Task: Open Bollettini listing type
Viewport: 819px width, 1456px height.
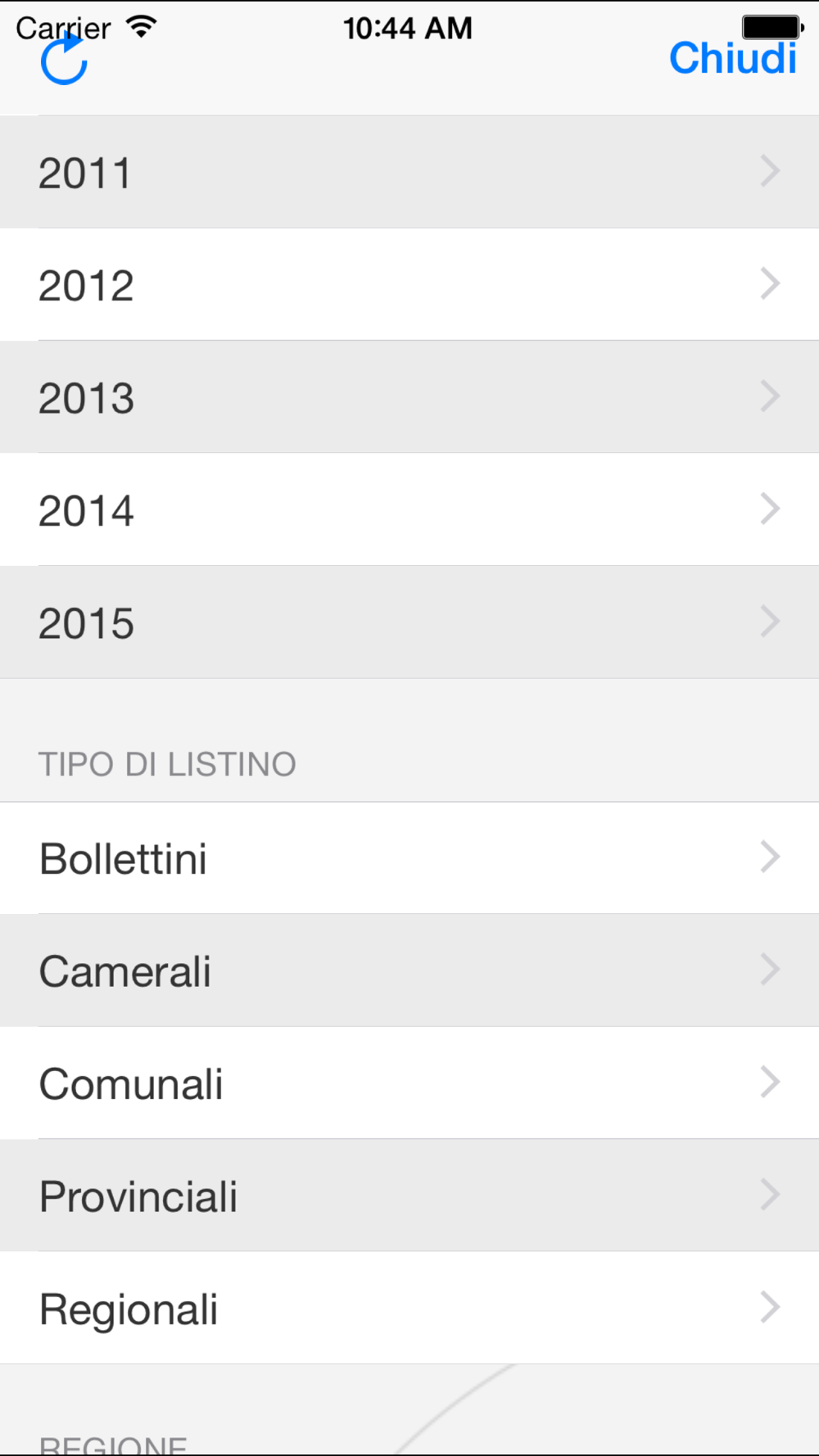Action: [409, 858]
